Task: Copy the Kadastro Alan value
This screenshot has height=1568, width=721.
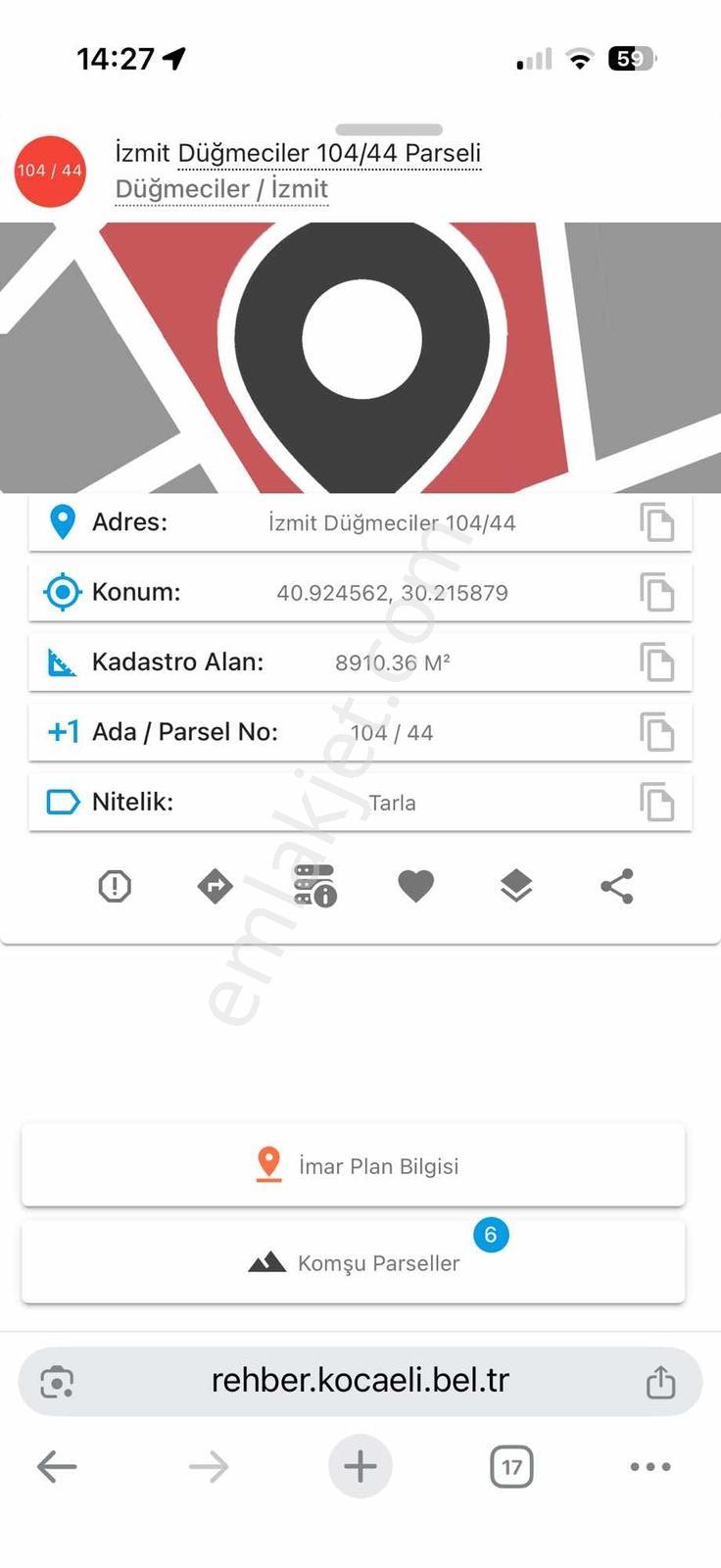Action: [656, 662]
